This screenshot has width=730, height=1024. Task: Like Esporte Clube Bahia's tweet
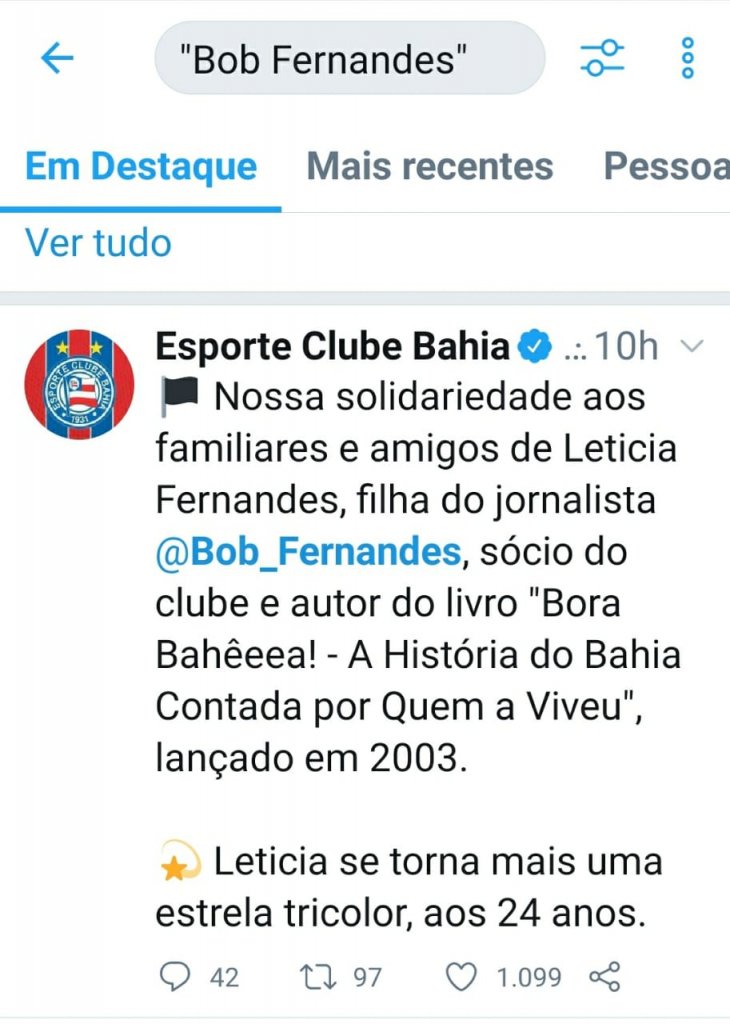tap(459, 976)
